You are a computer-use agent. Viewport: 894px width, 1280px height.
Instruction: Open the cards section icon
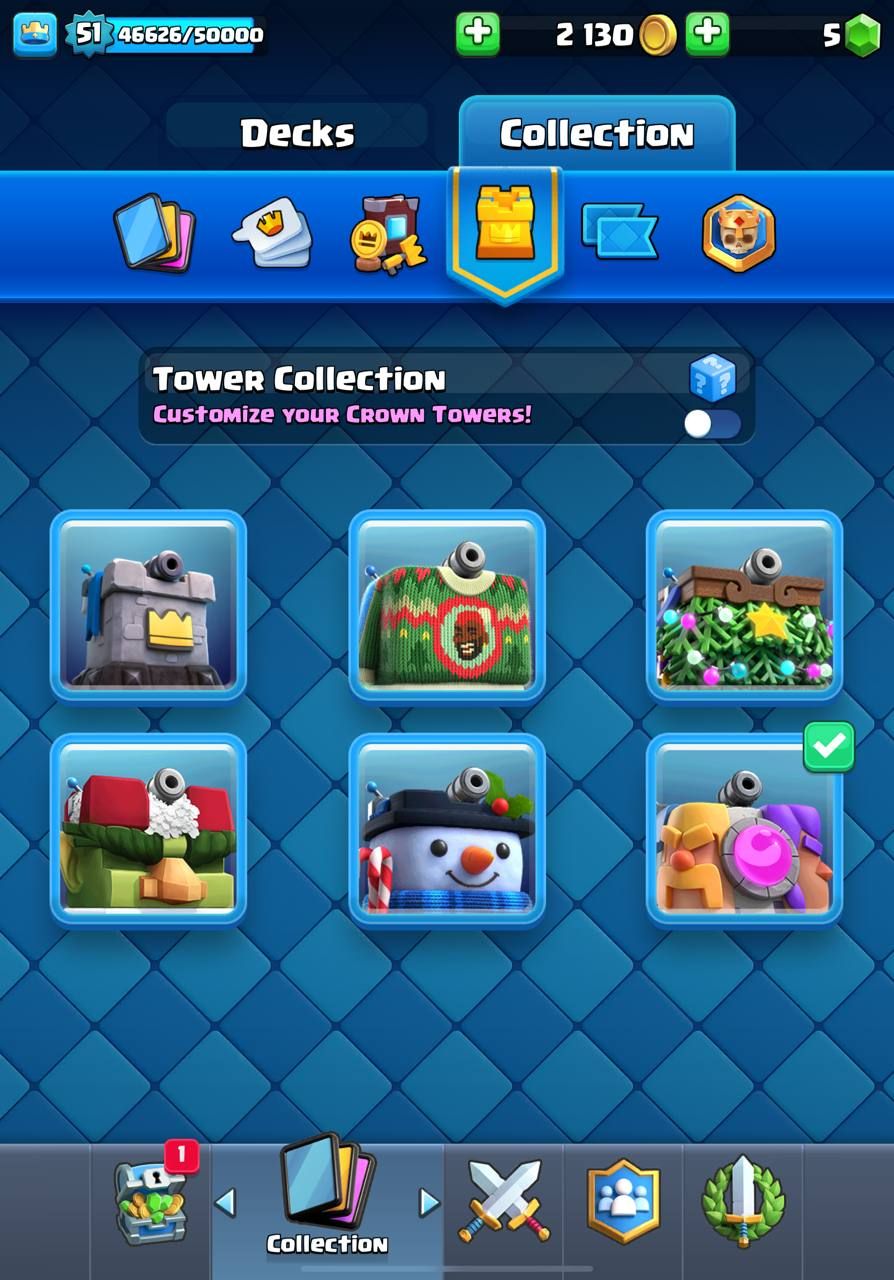155,233
